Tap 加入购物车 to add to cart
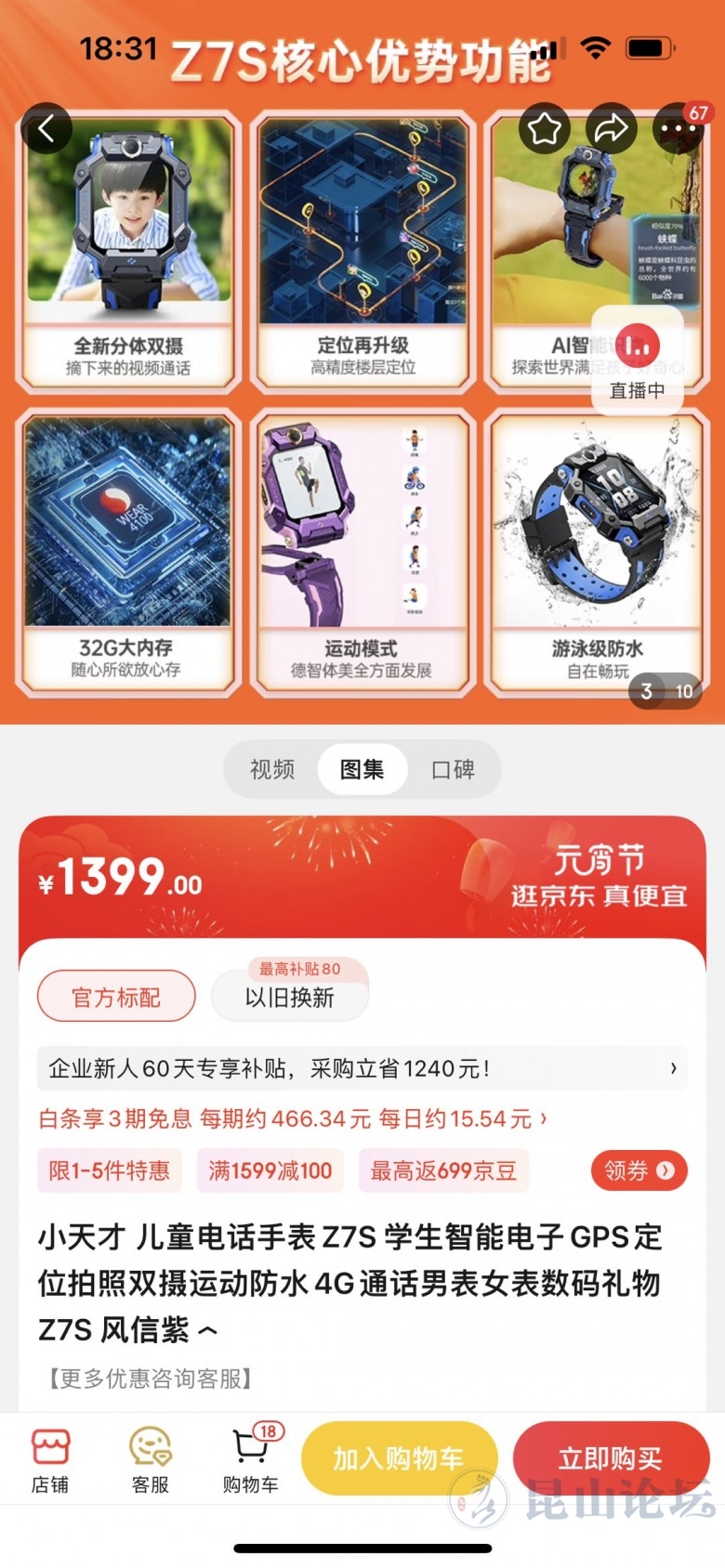725x1568 pixels. (x=399, y=1458)
